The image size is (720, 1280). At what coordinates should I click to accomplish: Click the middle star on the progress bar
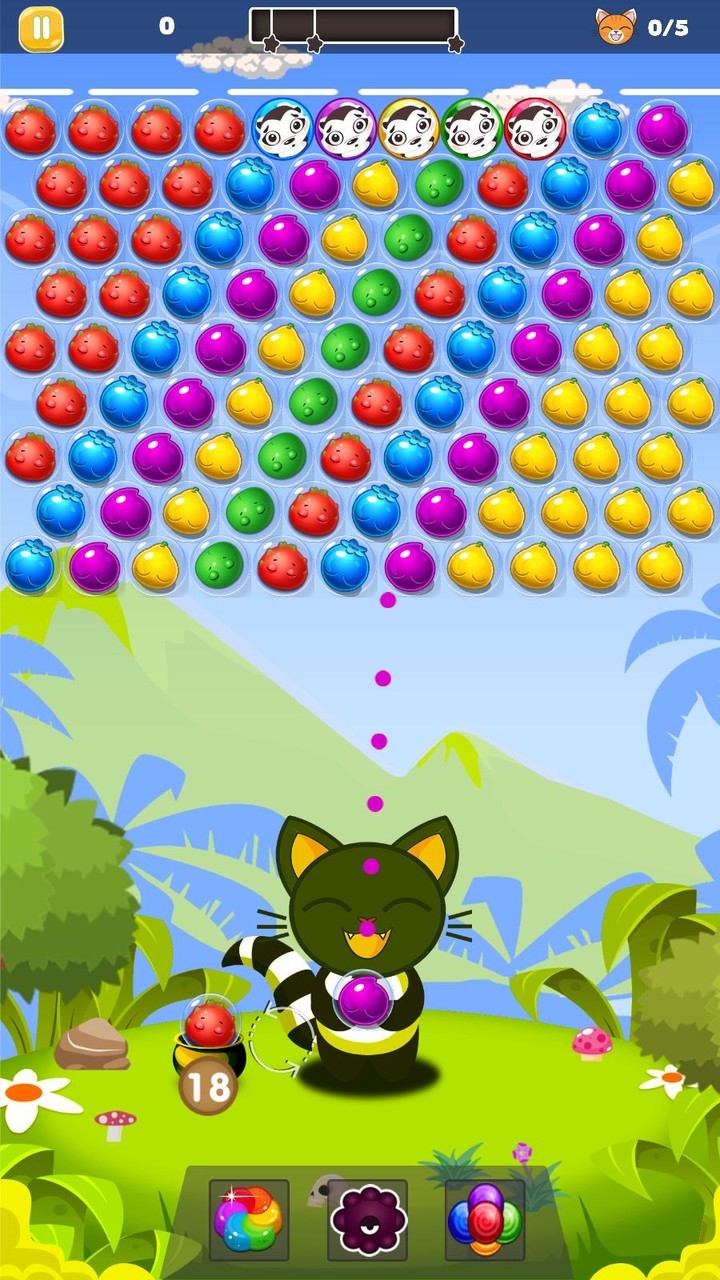pyautogui.click(x=315, y=43)
